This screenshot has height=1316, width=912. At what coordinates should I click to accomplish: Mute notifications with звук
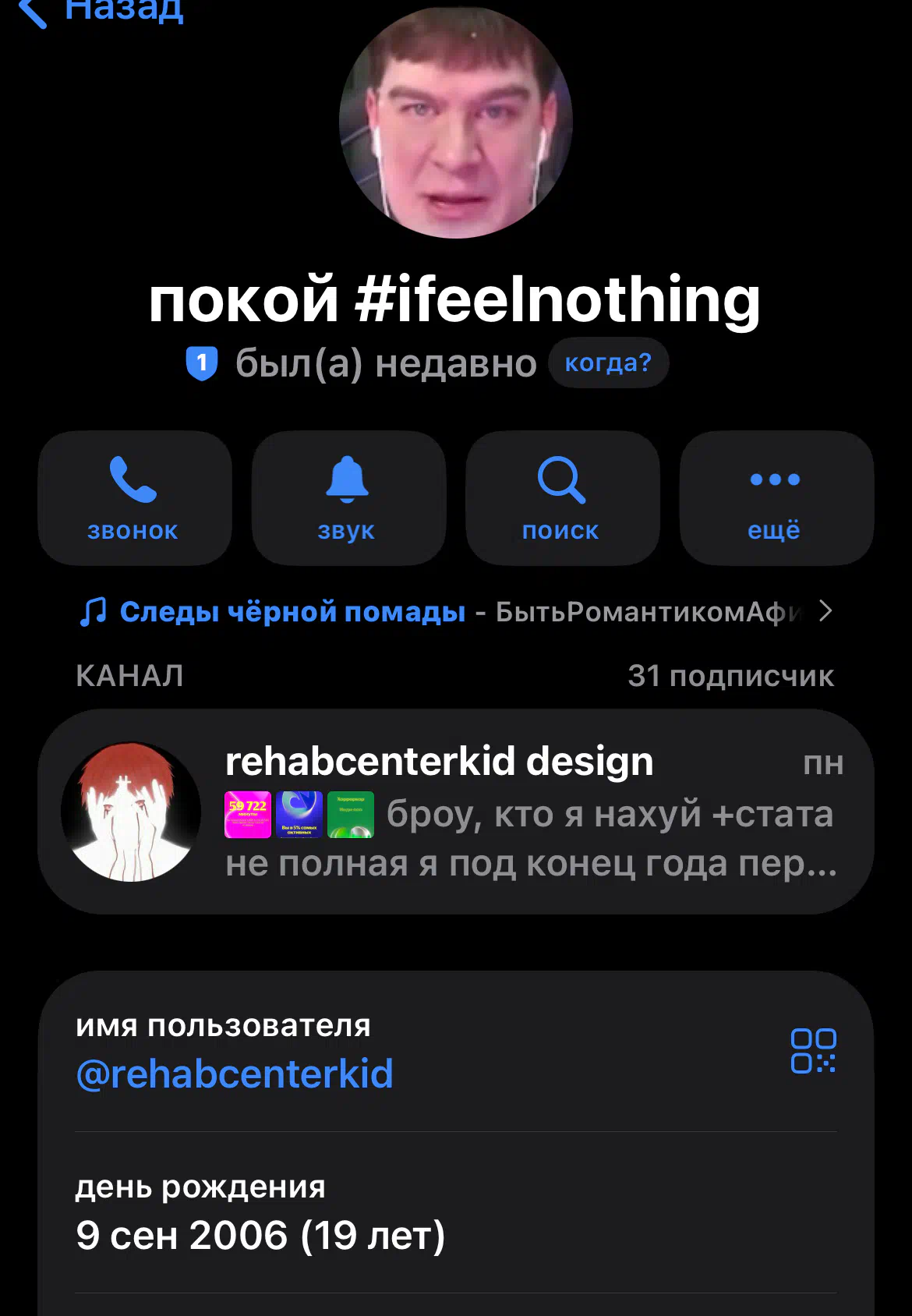348,498
